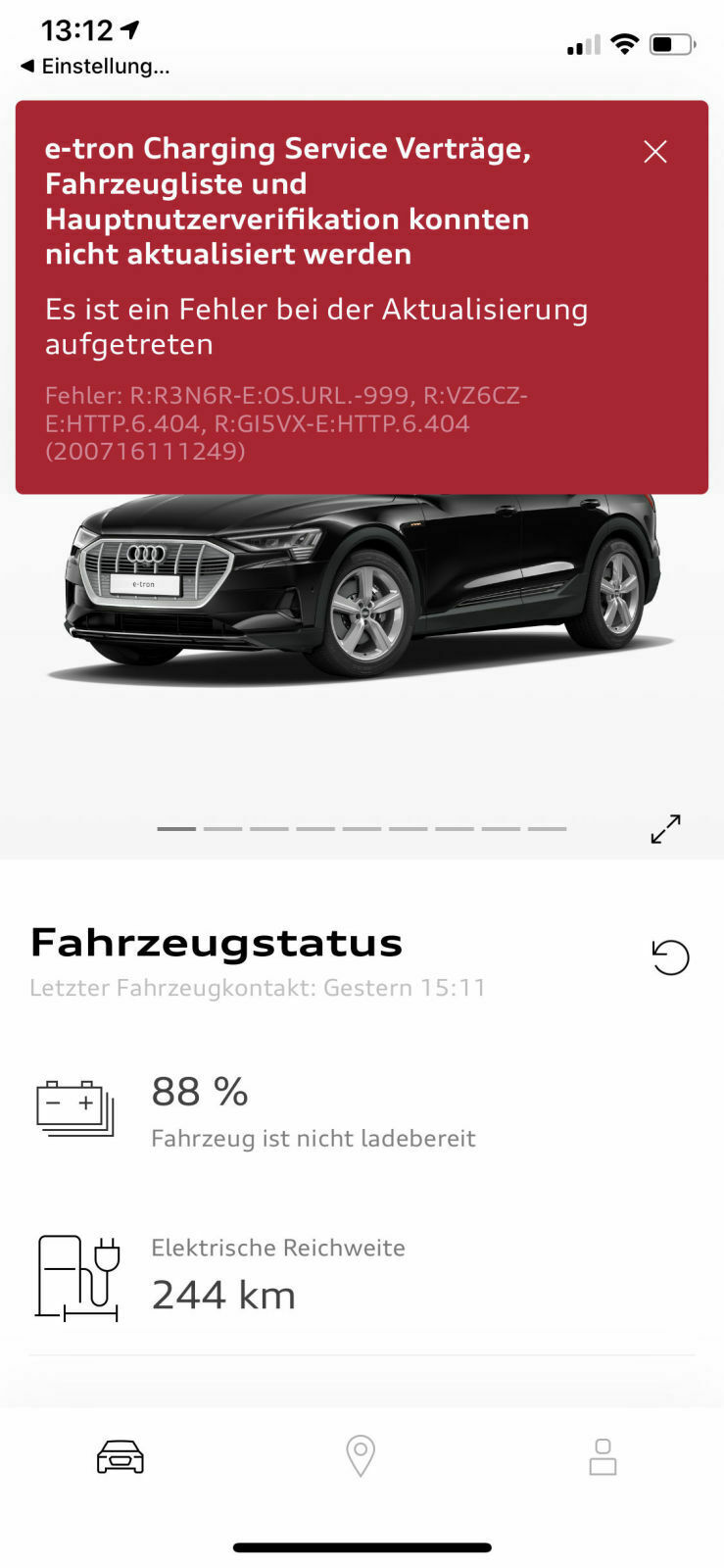Viewport: 724px width, 1568px height.
Task: Tap the e-tron vehicle image
Action: point(362,588)
